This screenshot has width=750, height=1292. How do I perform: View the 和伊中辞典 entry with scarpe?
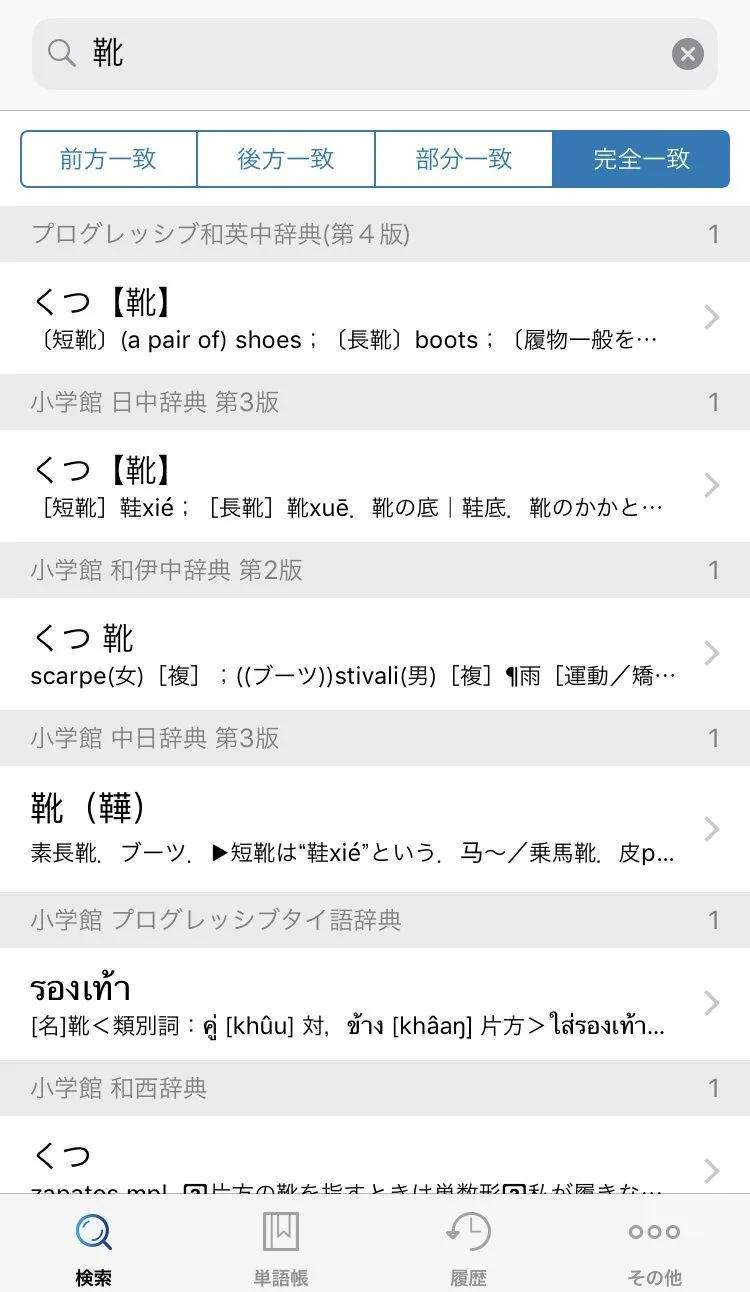pos(375,654)
